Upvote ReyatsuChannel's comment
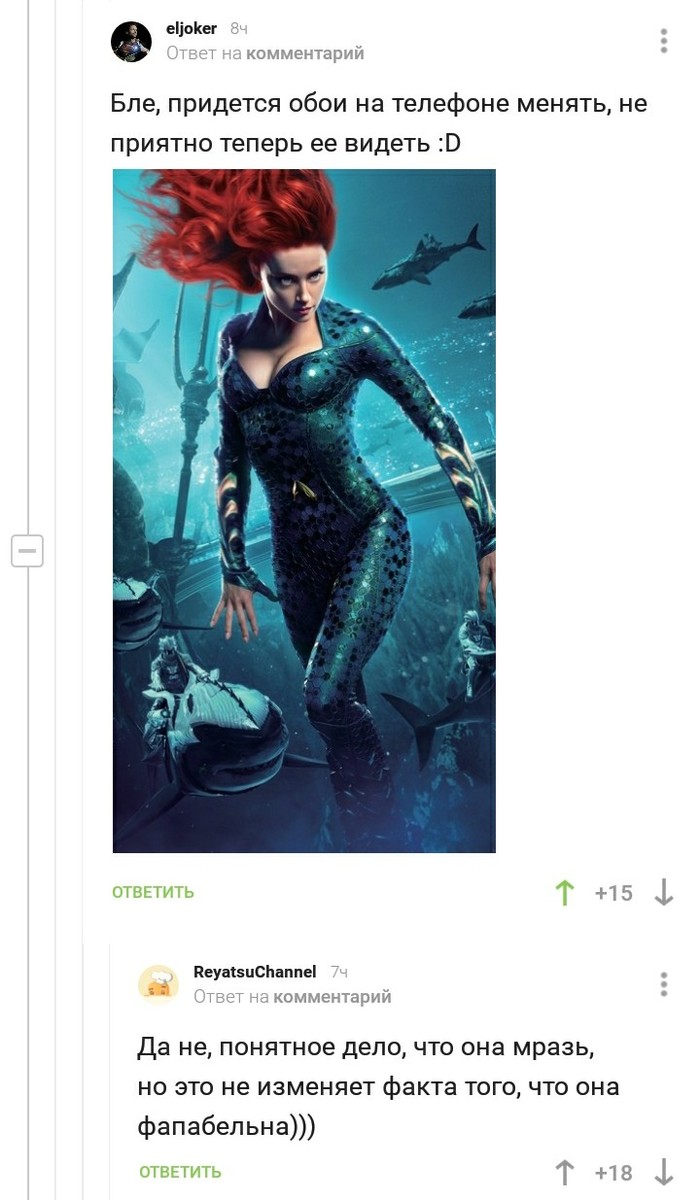Image resolution: width=700 pixels, height=1200 pixels. point(565,1172)
